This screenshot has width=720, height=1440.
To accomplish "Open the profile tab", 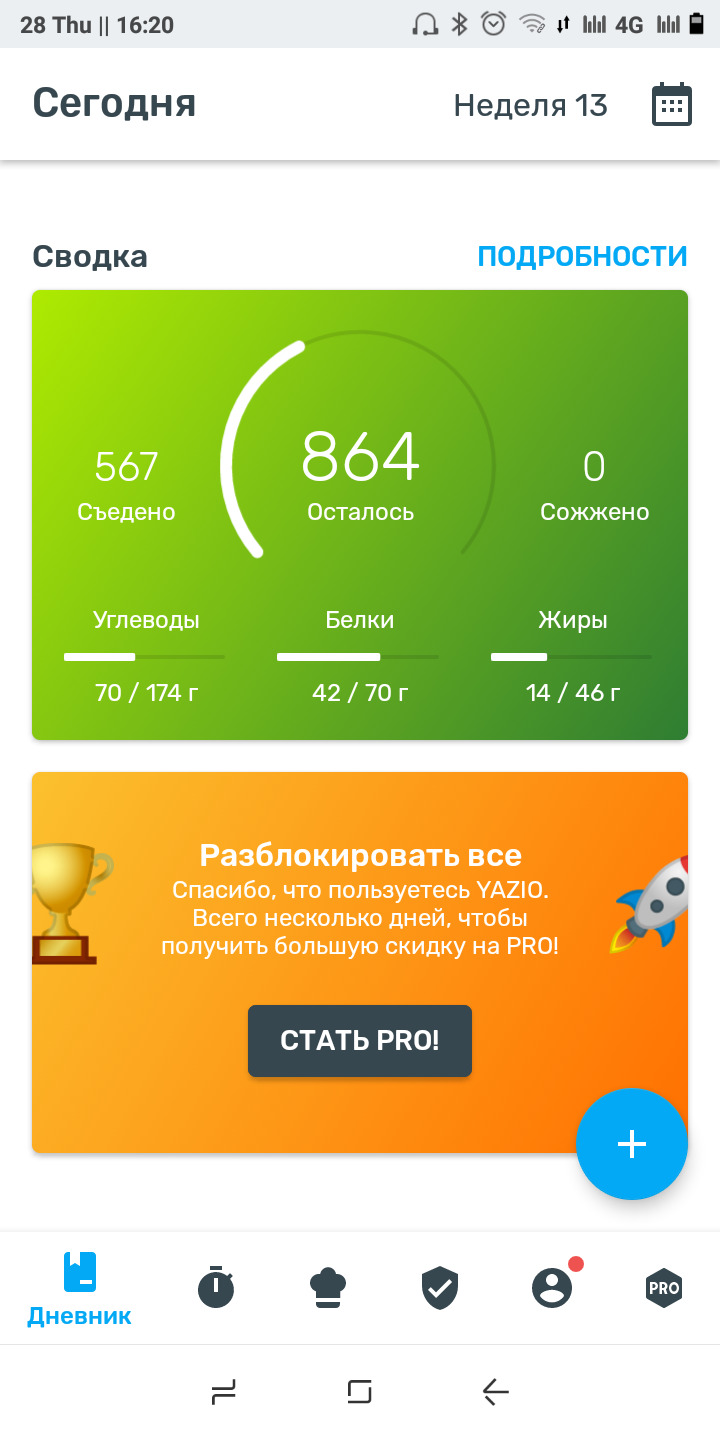I will click(551, 1287).
